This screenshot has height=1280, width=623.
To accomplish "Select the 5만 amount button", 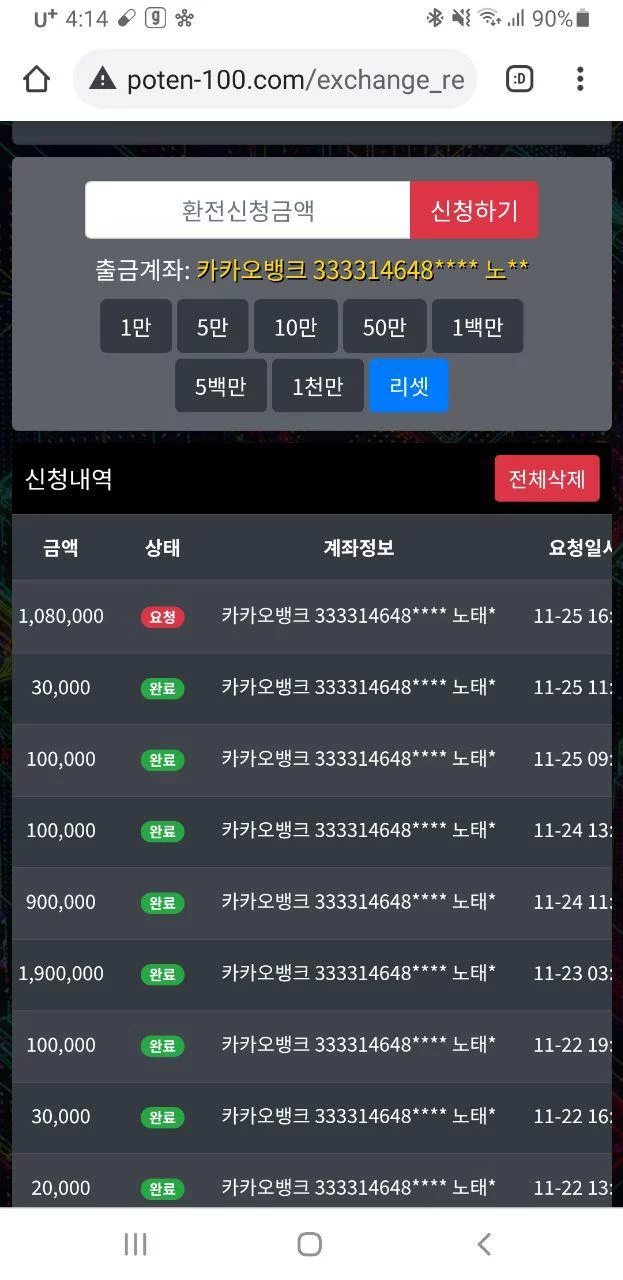I will (213, 327).
